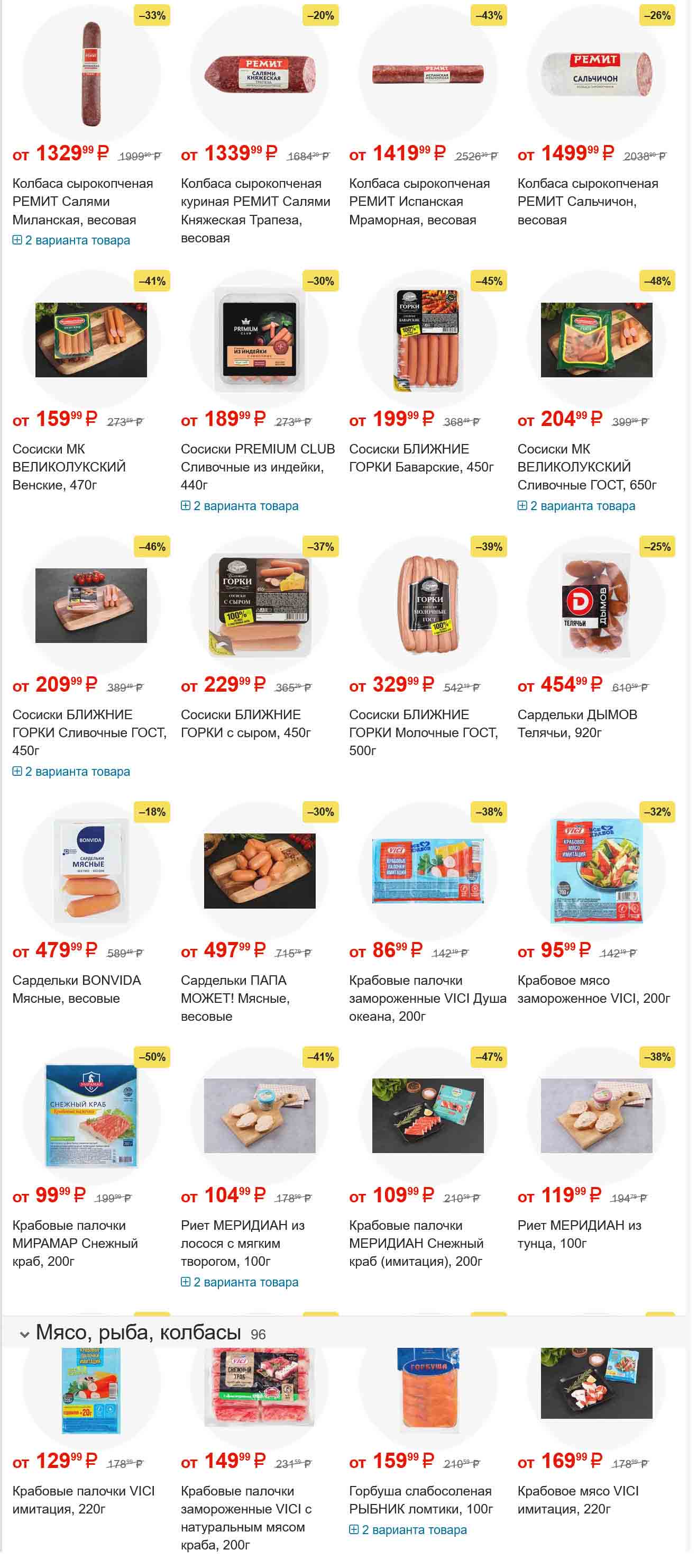The image size is (697, 1568).
Task: Open РЕМИТ Сальчичон колбаса card
Action: coord(587,201)
